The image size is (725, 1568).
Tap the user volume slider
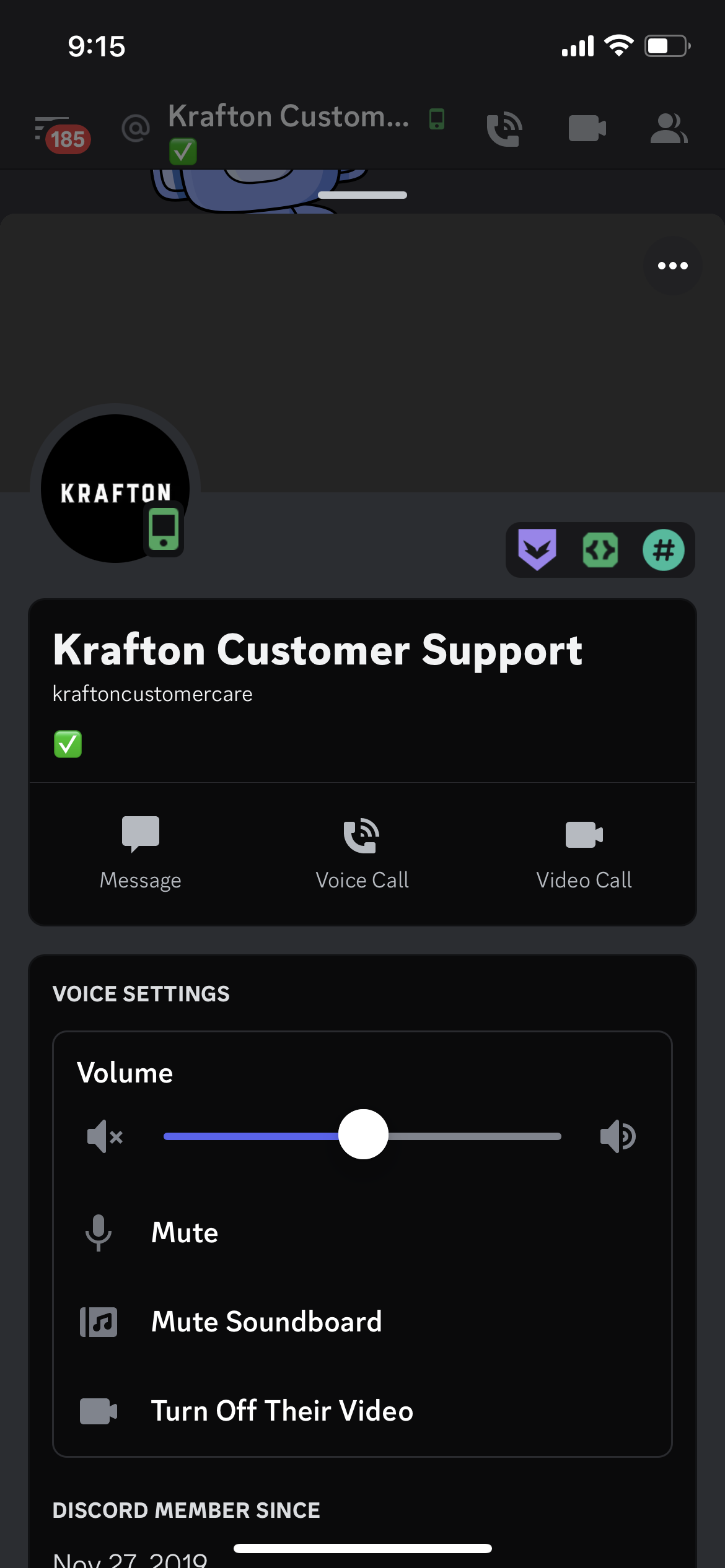(x=363, y=1135)
